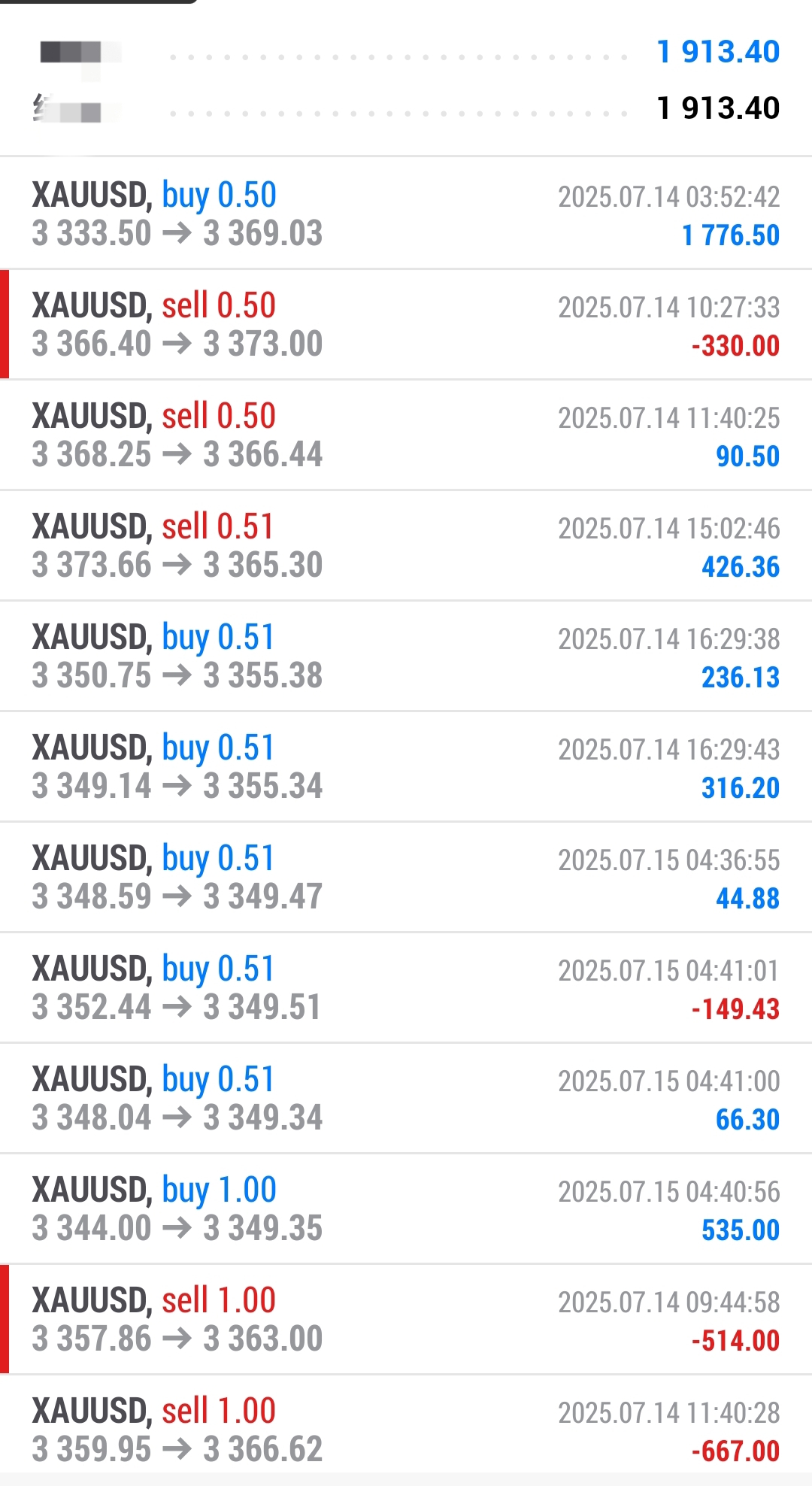Open the buy 0.51 trade with 236.13 profit
812x1486 pixels.
[x=406, y=656]
